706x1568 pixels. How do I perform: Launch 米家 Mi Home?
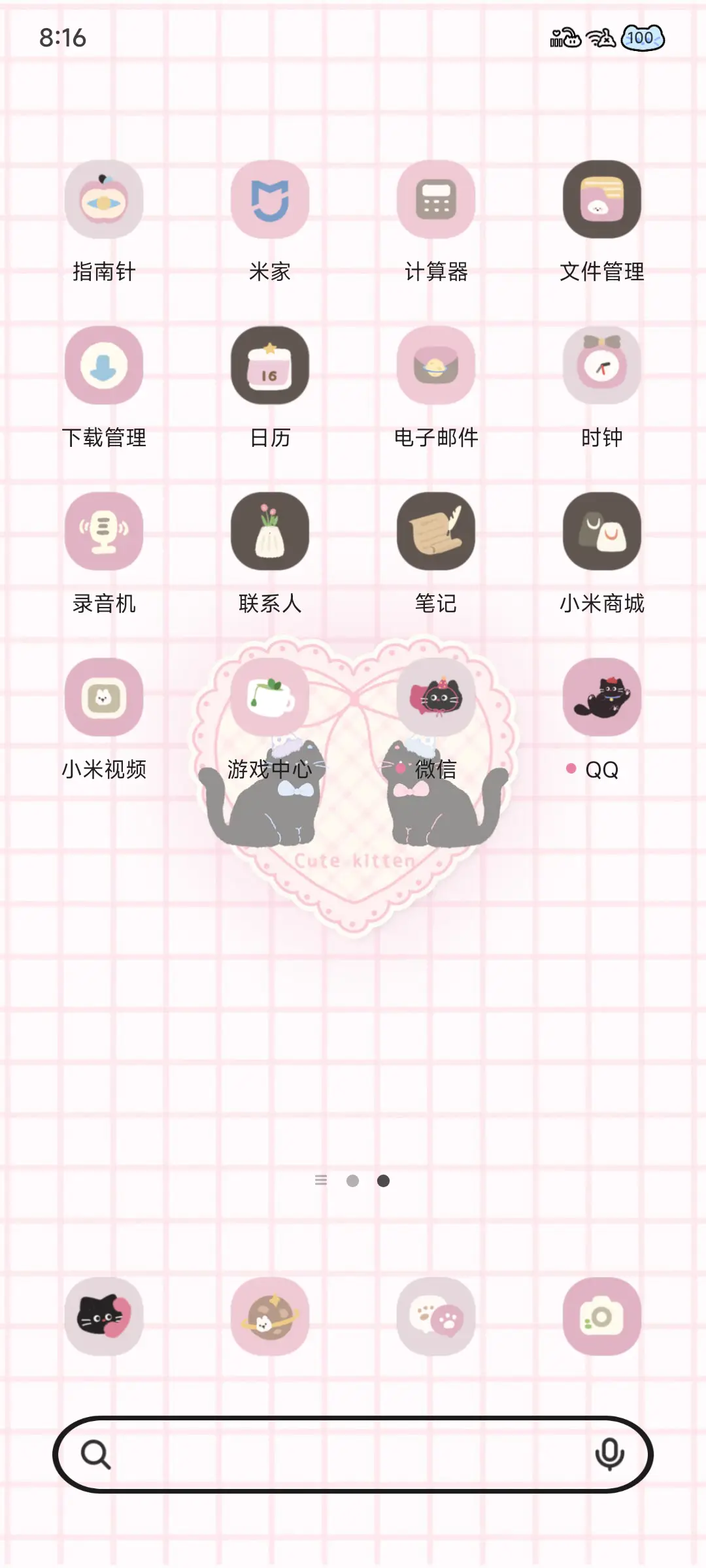(x=269, y=200)
